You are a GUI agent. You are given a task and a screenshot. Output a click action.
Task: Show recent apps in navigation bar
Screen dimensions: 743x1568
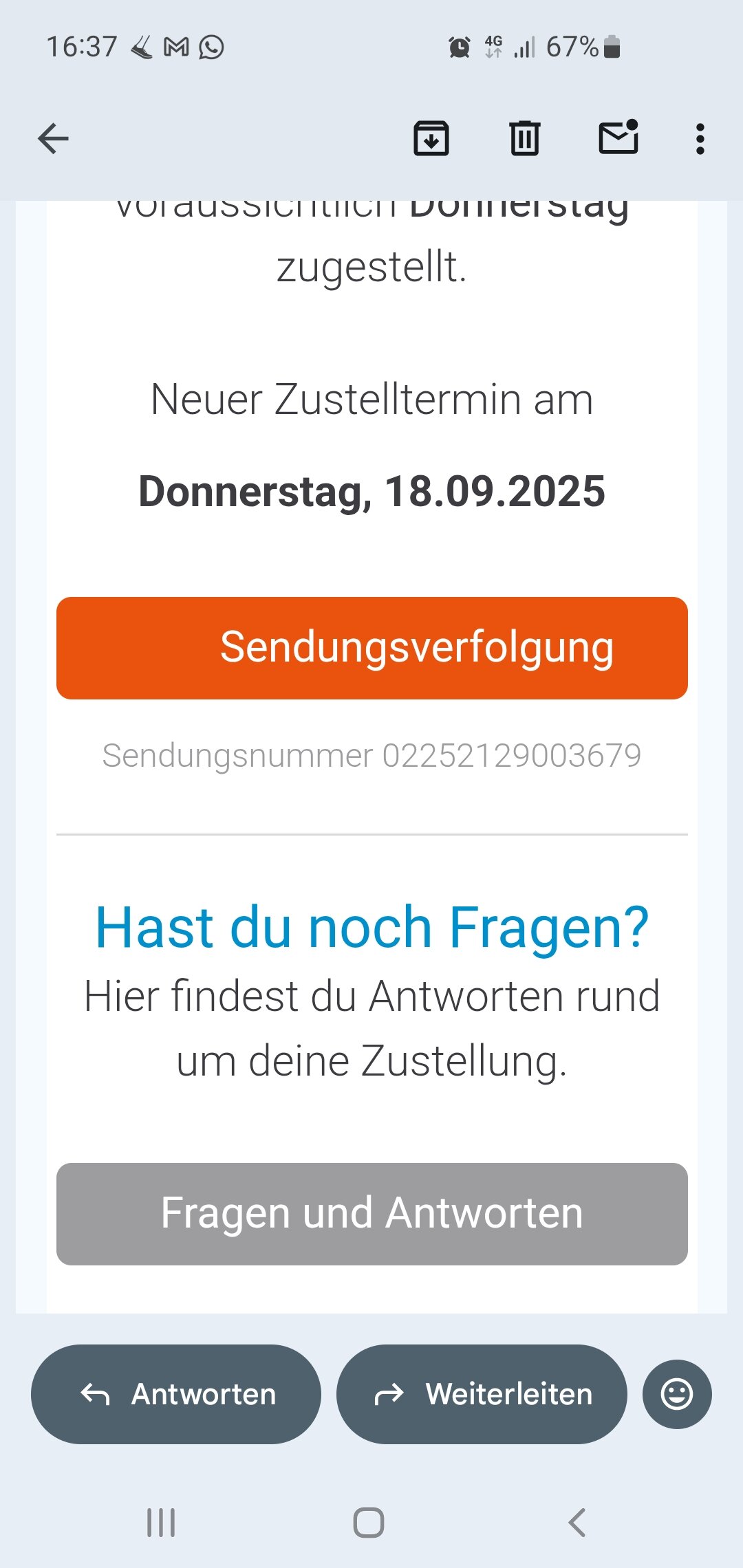161,1522
